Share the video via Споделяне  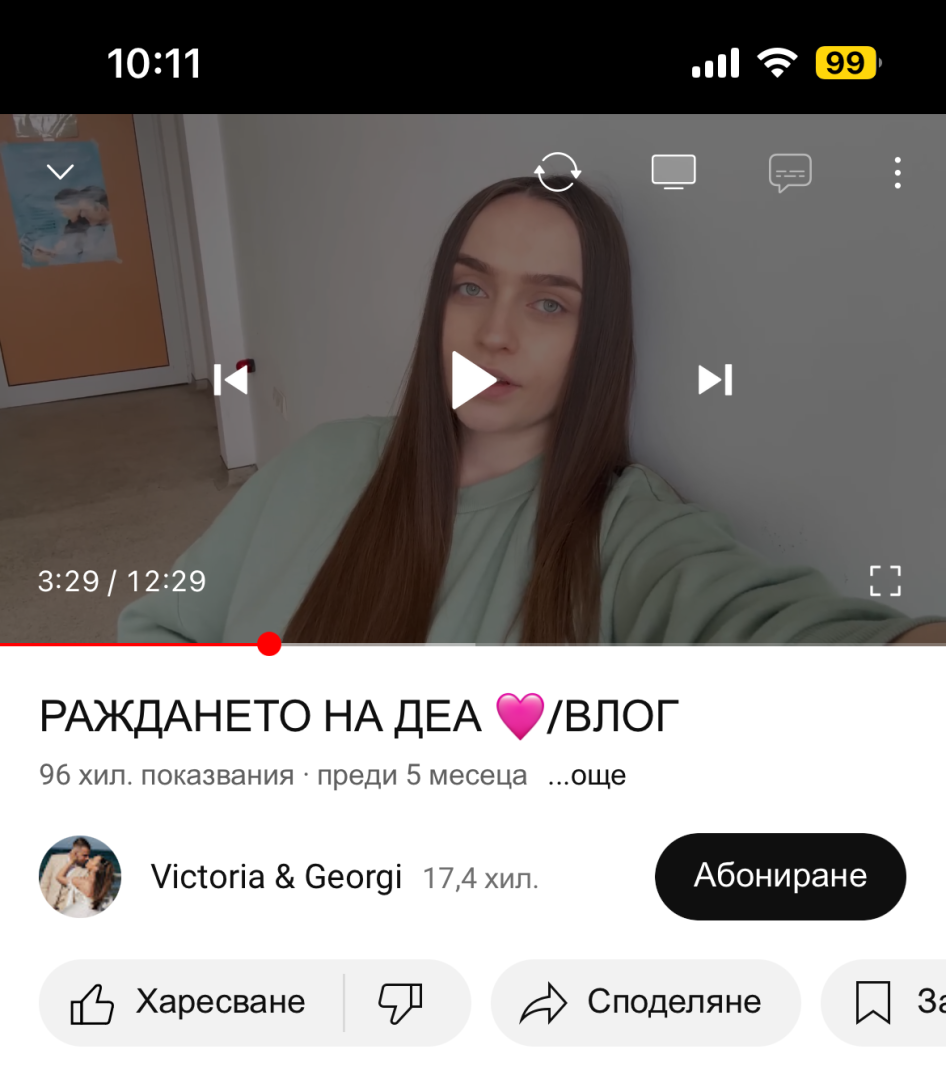pos(646,1003)
